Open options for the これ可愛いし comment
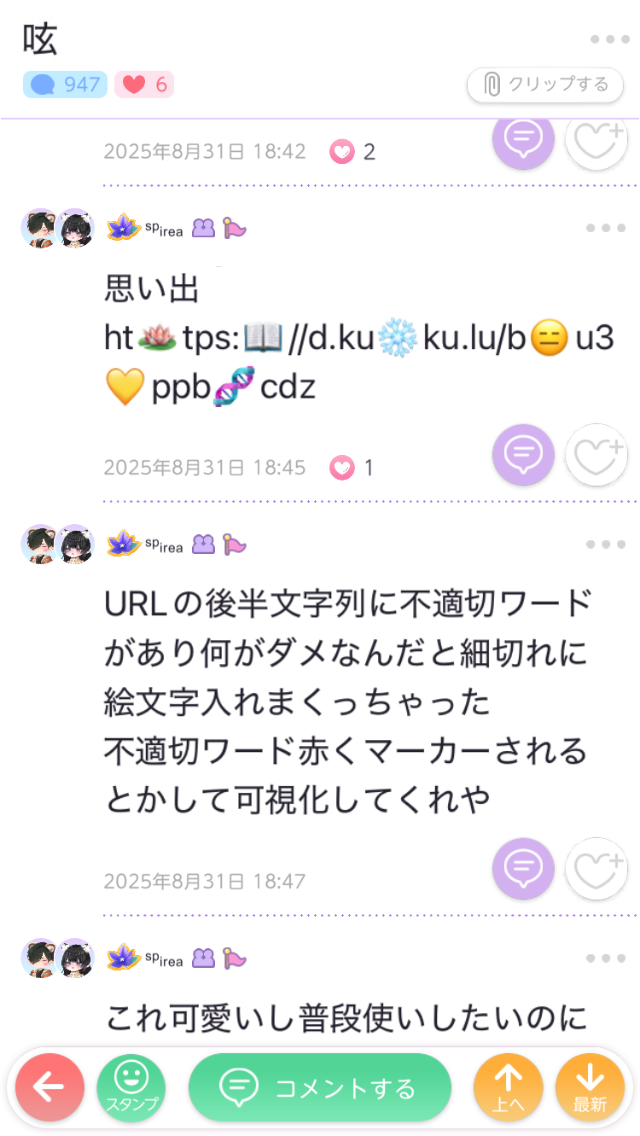640x1136 pixels. [x=607, y=958]
